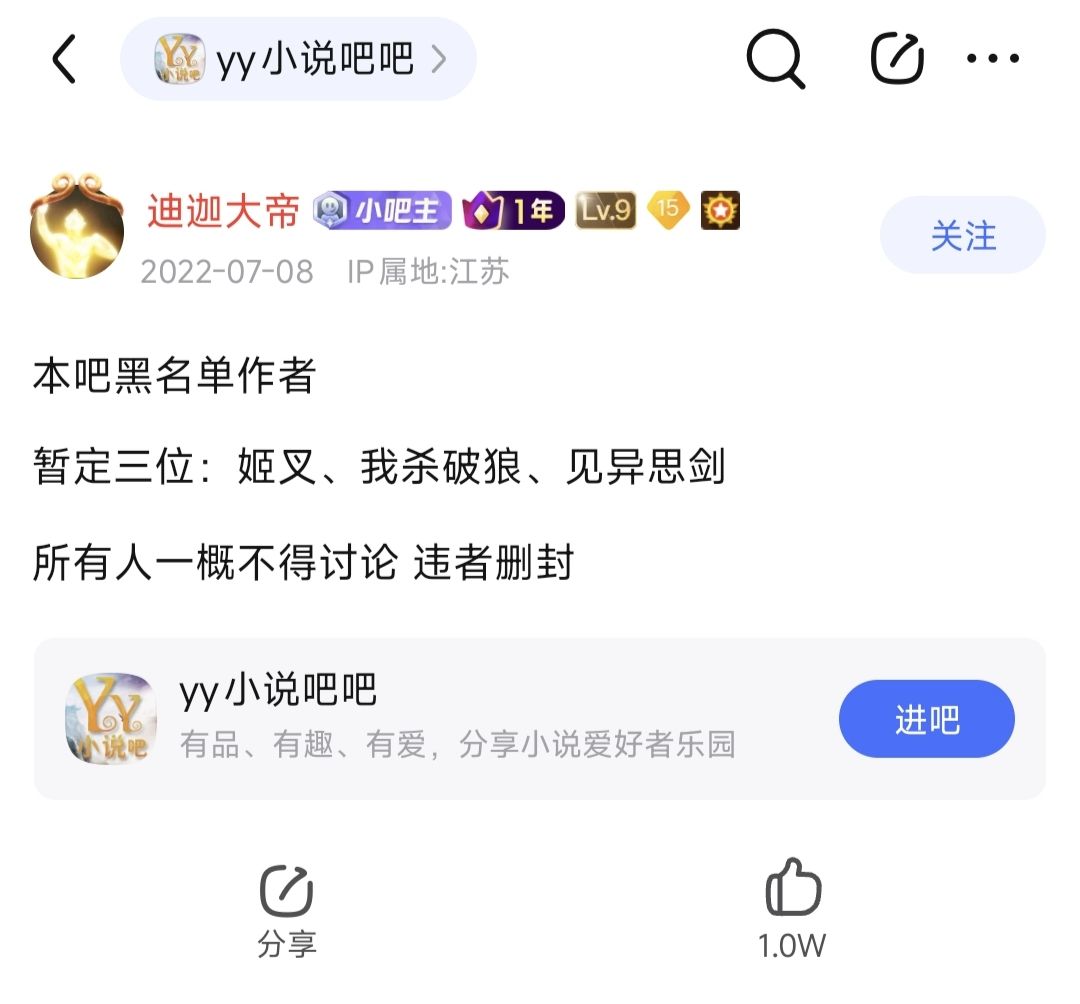The width and height of the screenshot is (1080, 1004).
Task: Go back using the top-left arrow
Action: [x=64, y=60]
